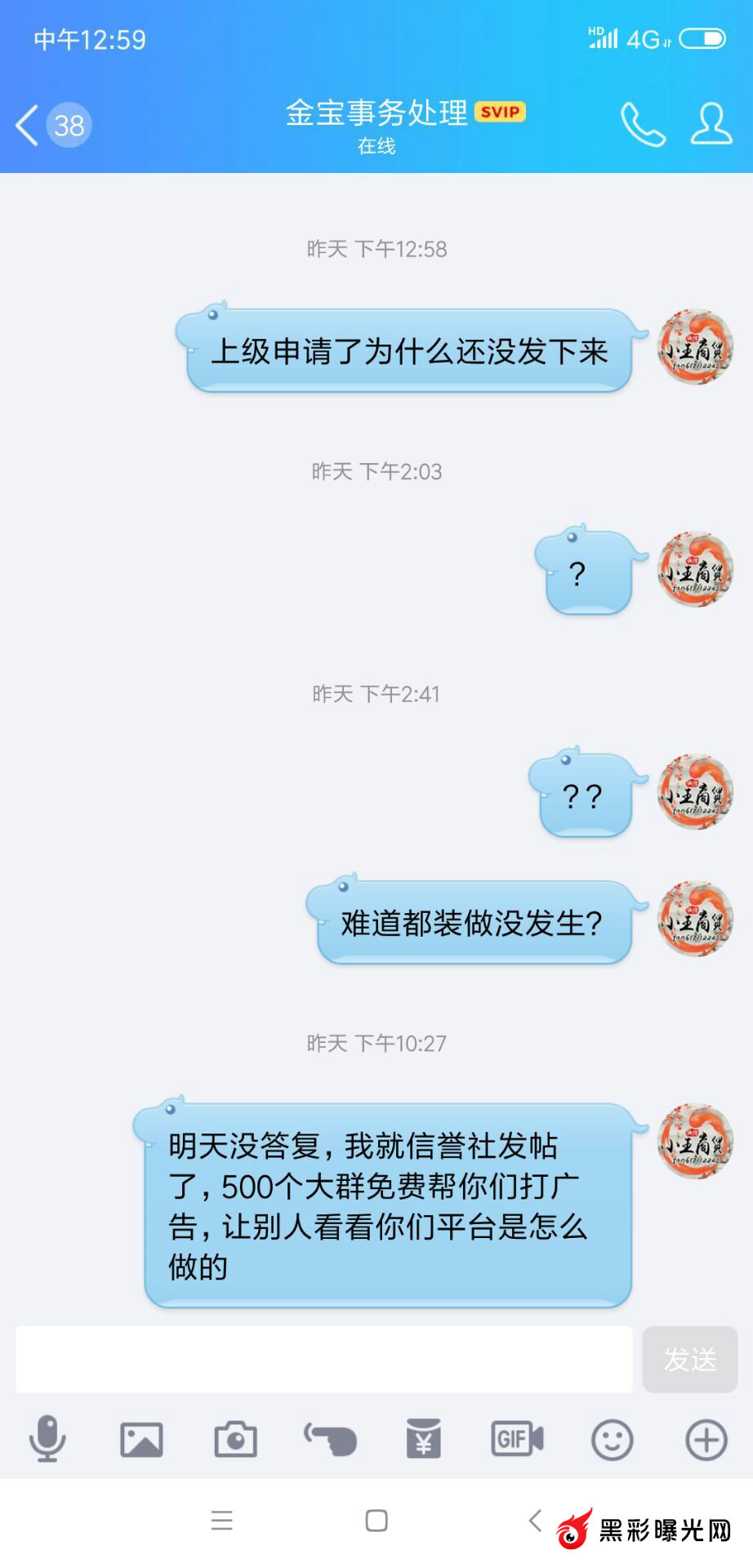Tap the system home button

pos(376,1521)
